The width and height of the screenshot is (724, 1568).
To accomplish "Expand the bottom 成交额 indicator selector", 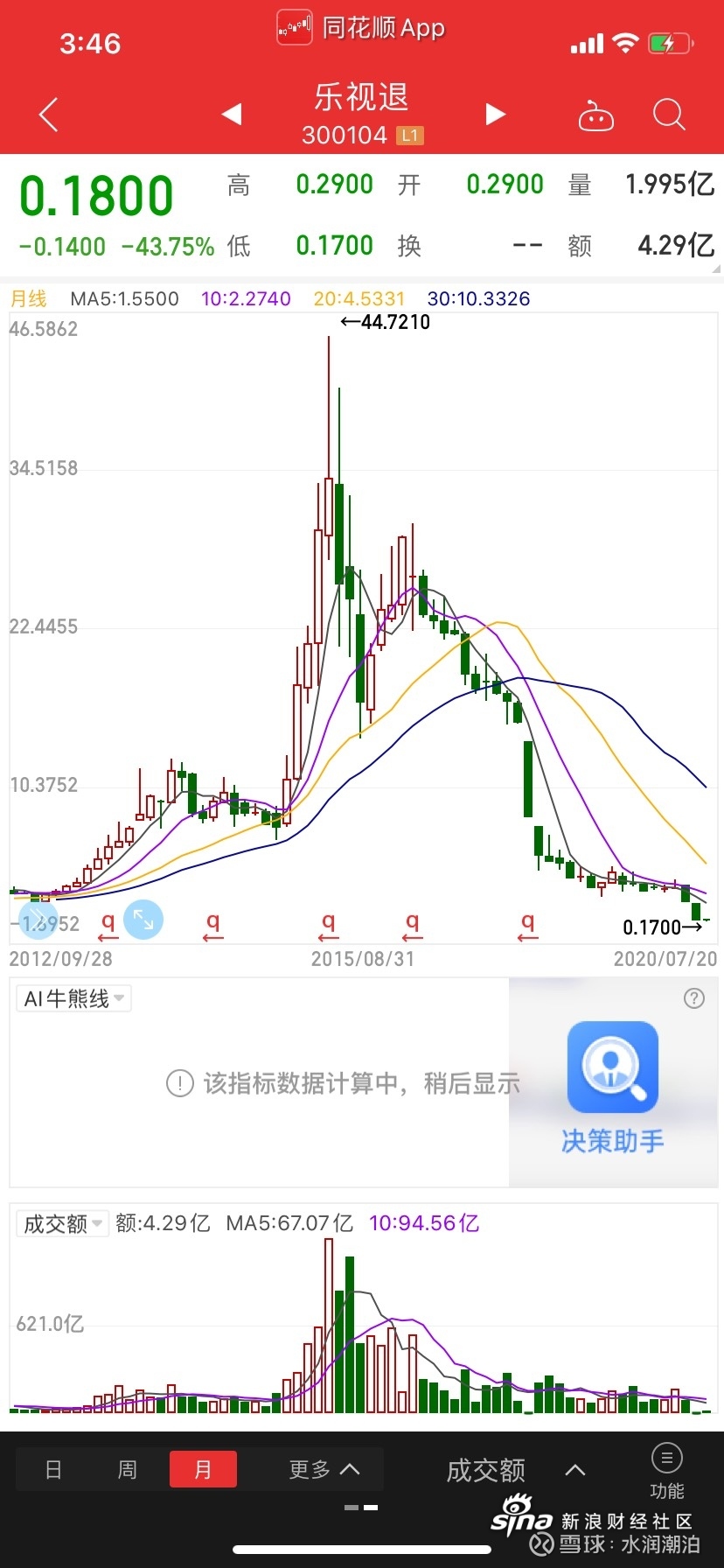I will click(x=516, y=1470).
